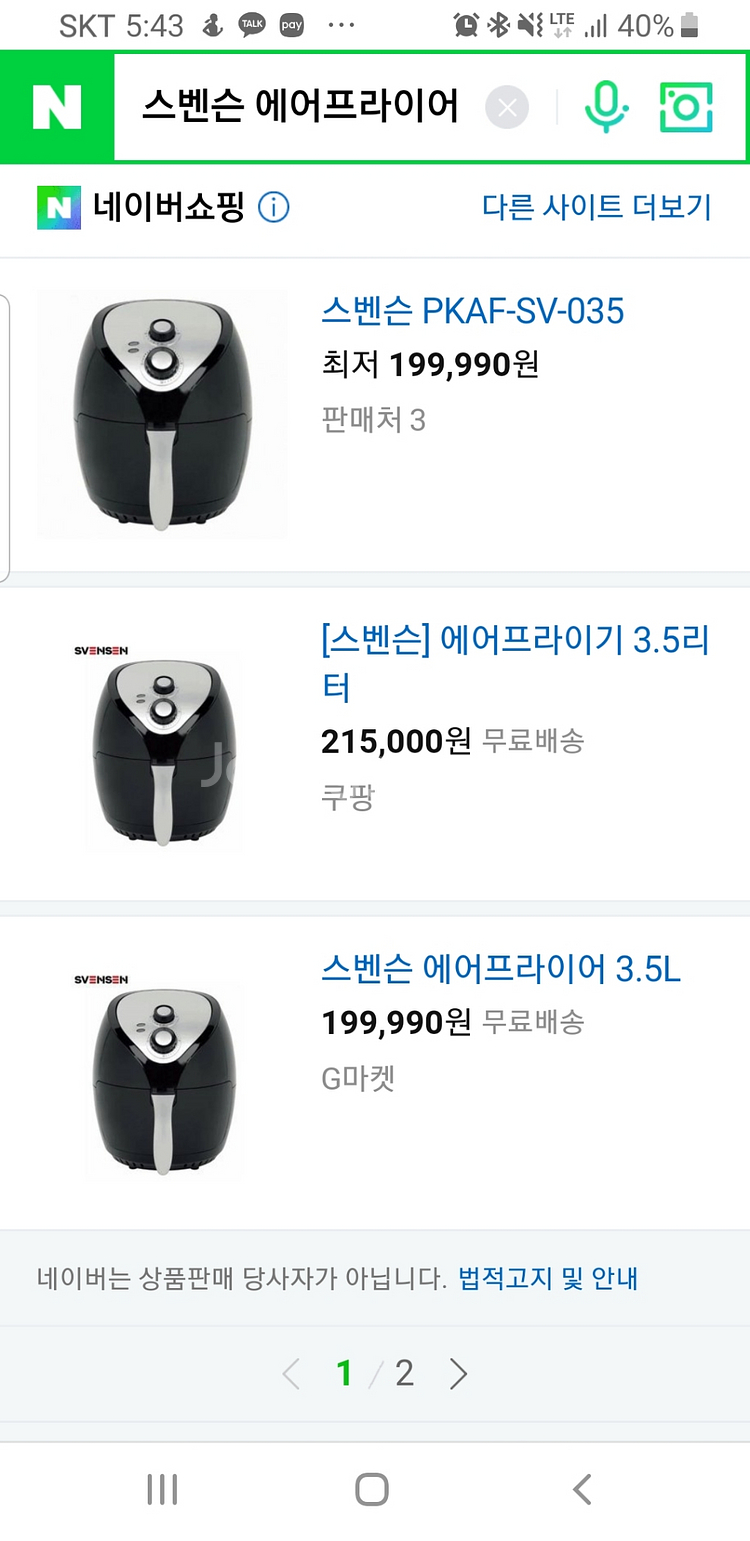Expand more options via the three-dot menu

coord(340,25)
